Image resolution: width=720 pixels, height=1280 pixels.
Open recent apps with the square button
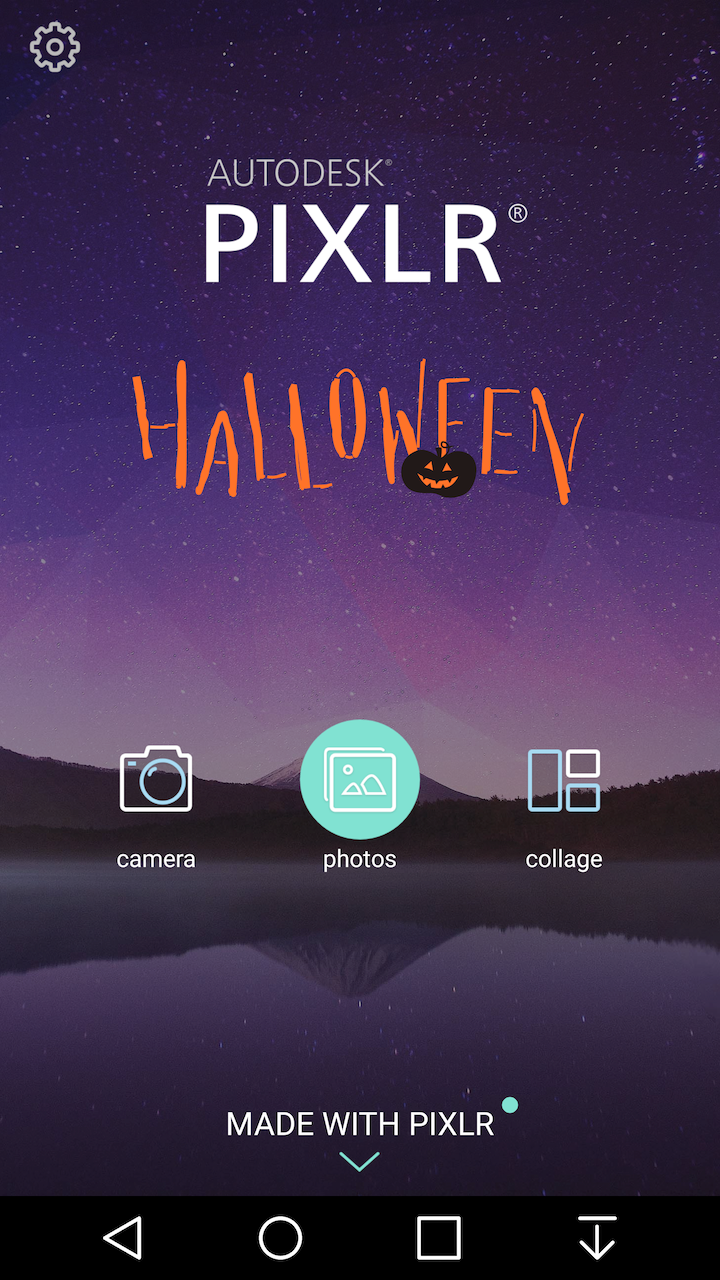[x=436, y=1236]
